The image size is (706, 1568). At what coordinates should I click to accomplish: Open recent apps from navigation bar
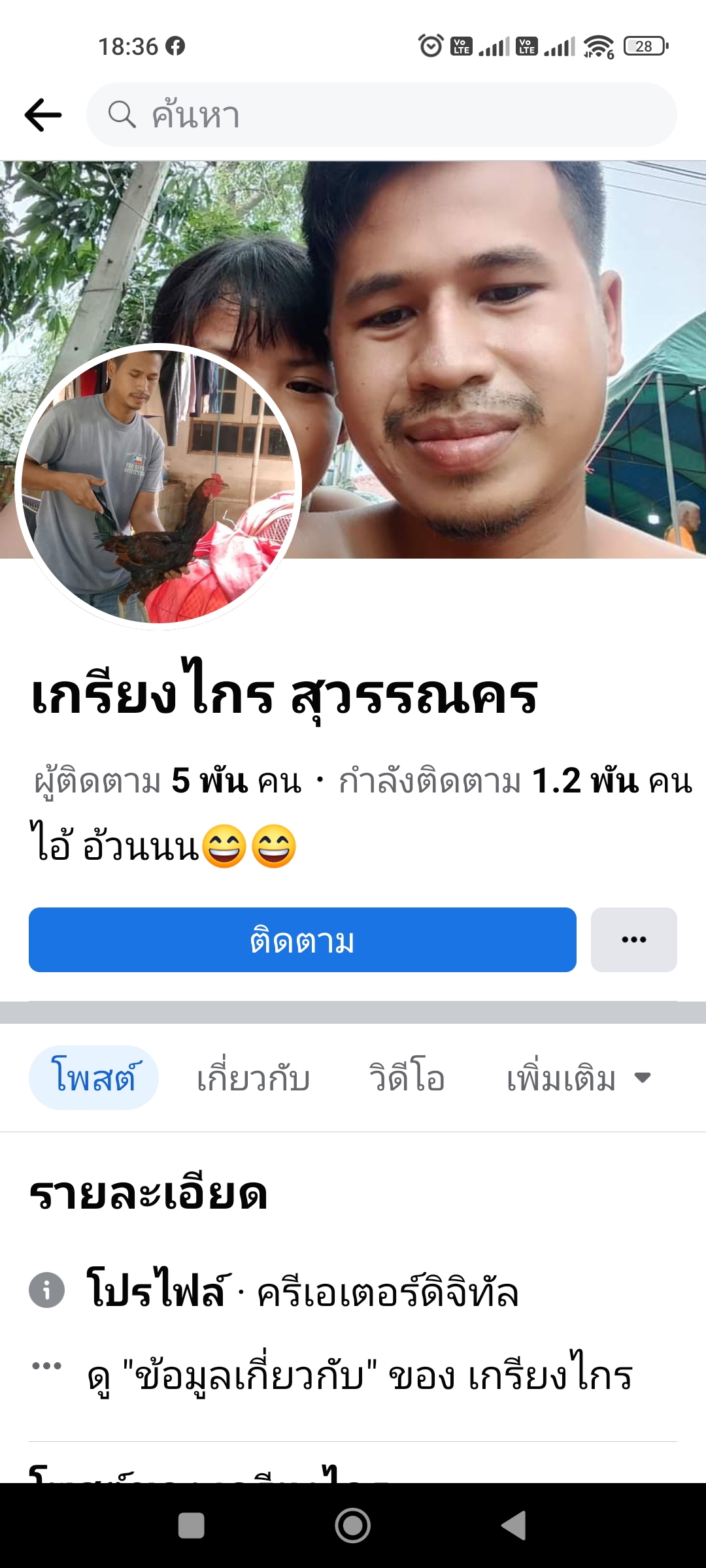point(191,1526)
